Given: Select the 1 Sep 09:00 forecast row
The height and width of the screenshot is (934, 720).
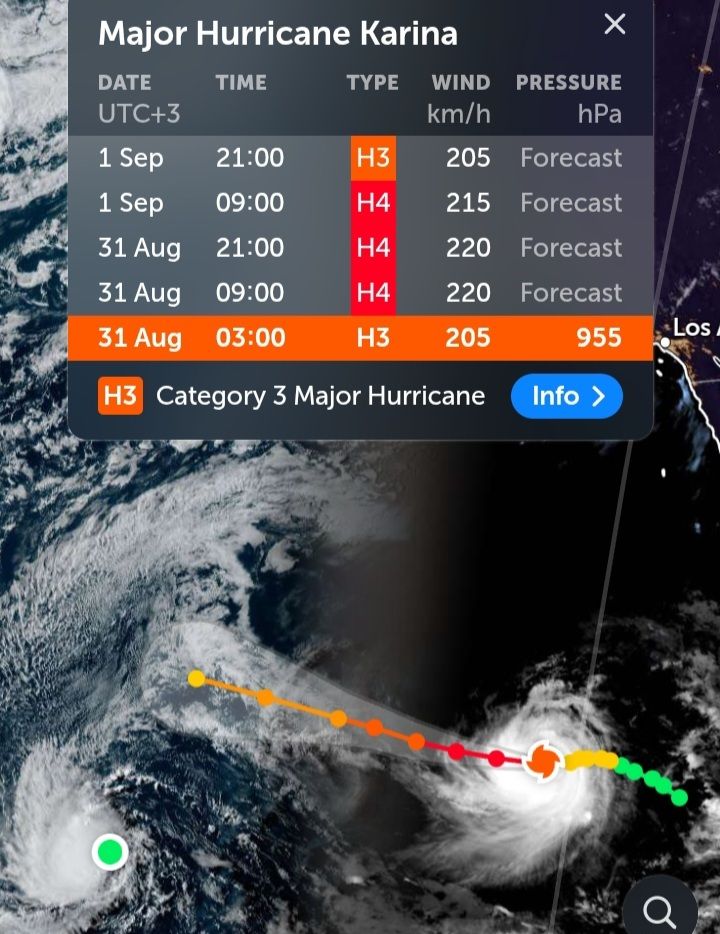Looking at the screenshot, I should point(360,203).
